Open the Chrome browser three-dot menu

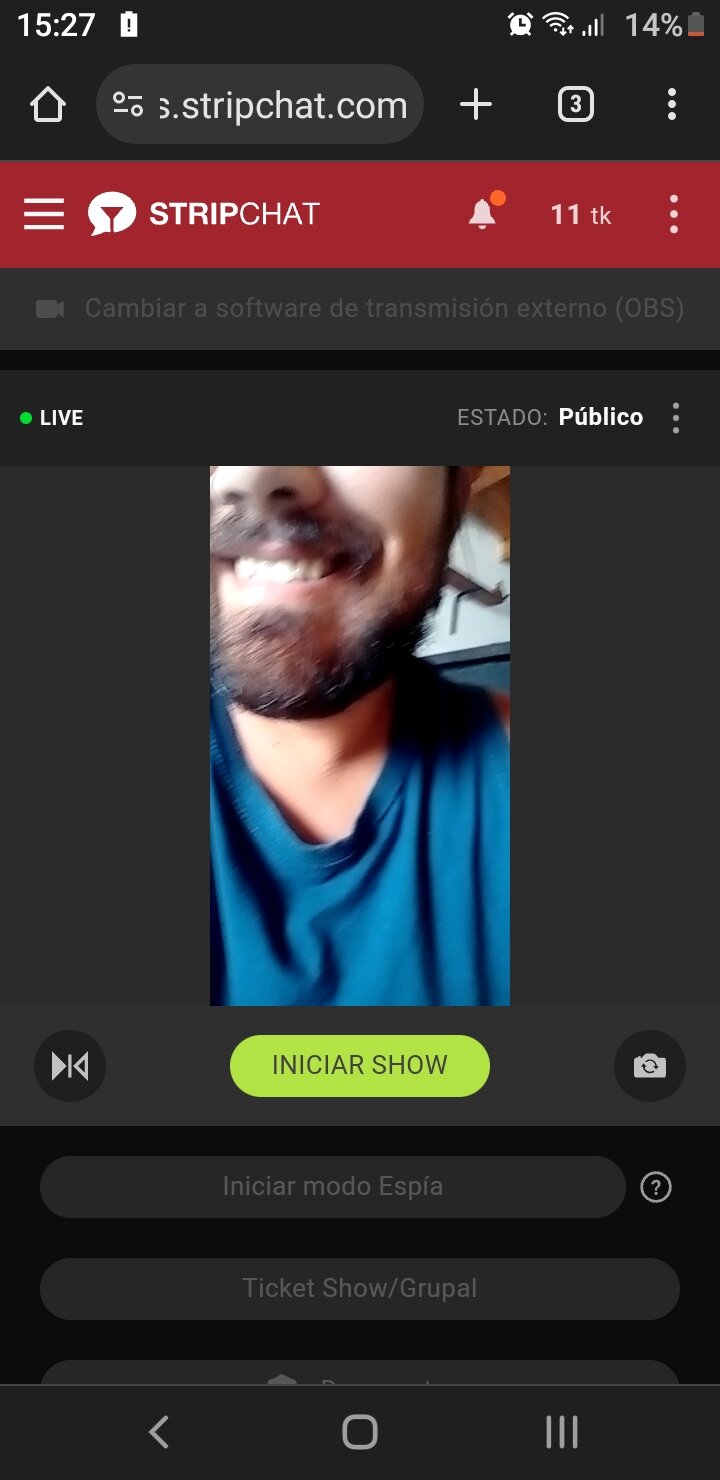pyautogui.click(x=671, y=104)
